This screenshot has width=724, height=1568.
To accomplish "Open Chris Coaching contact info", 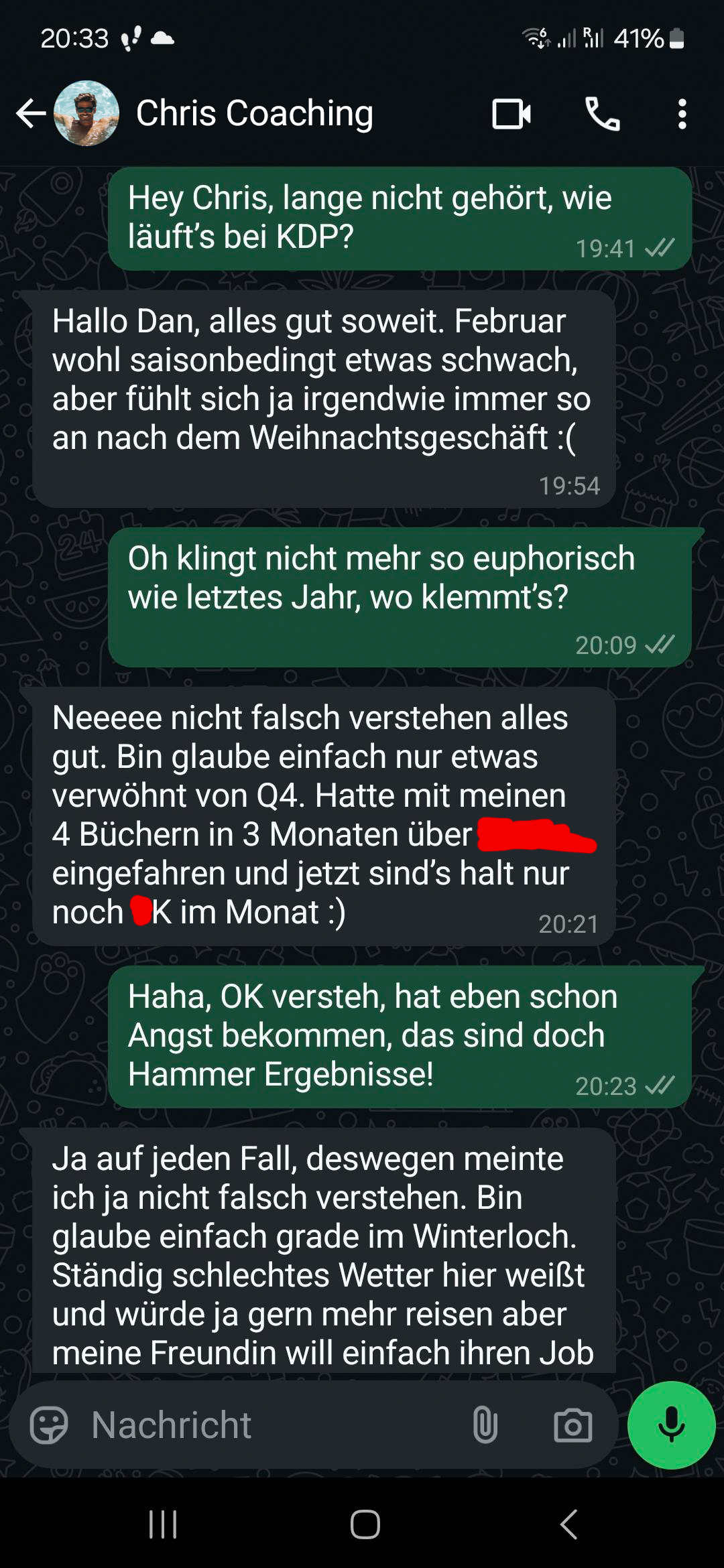I will [255, 113].
